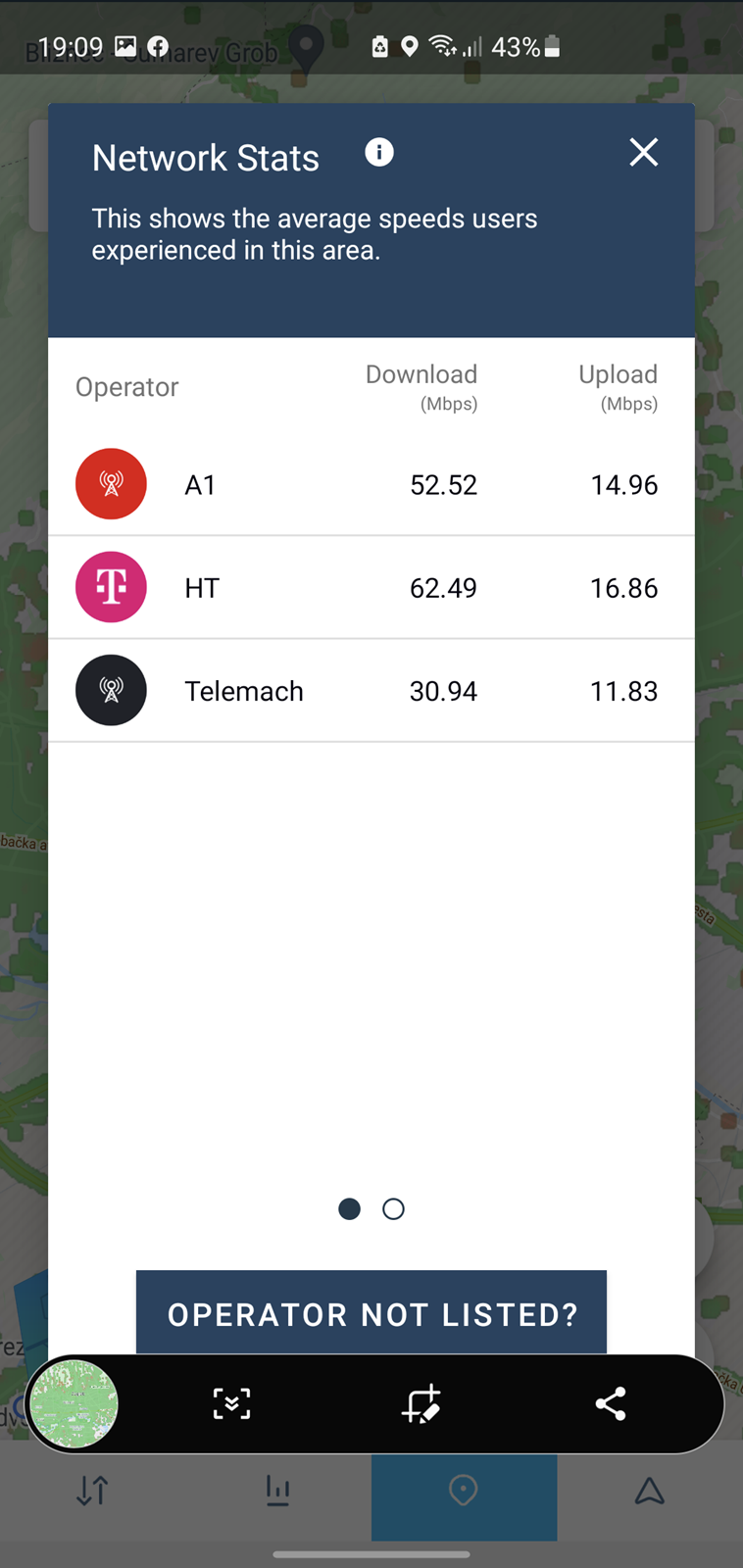This screenshot has height=1568, width=743.
Task: Switch to the triangle navigation tab
Action: (x=650, y=1492)
